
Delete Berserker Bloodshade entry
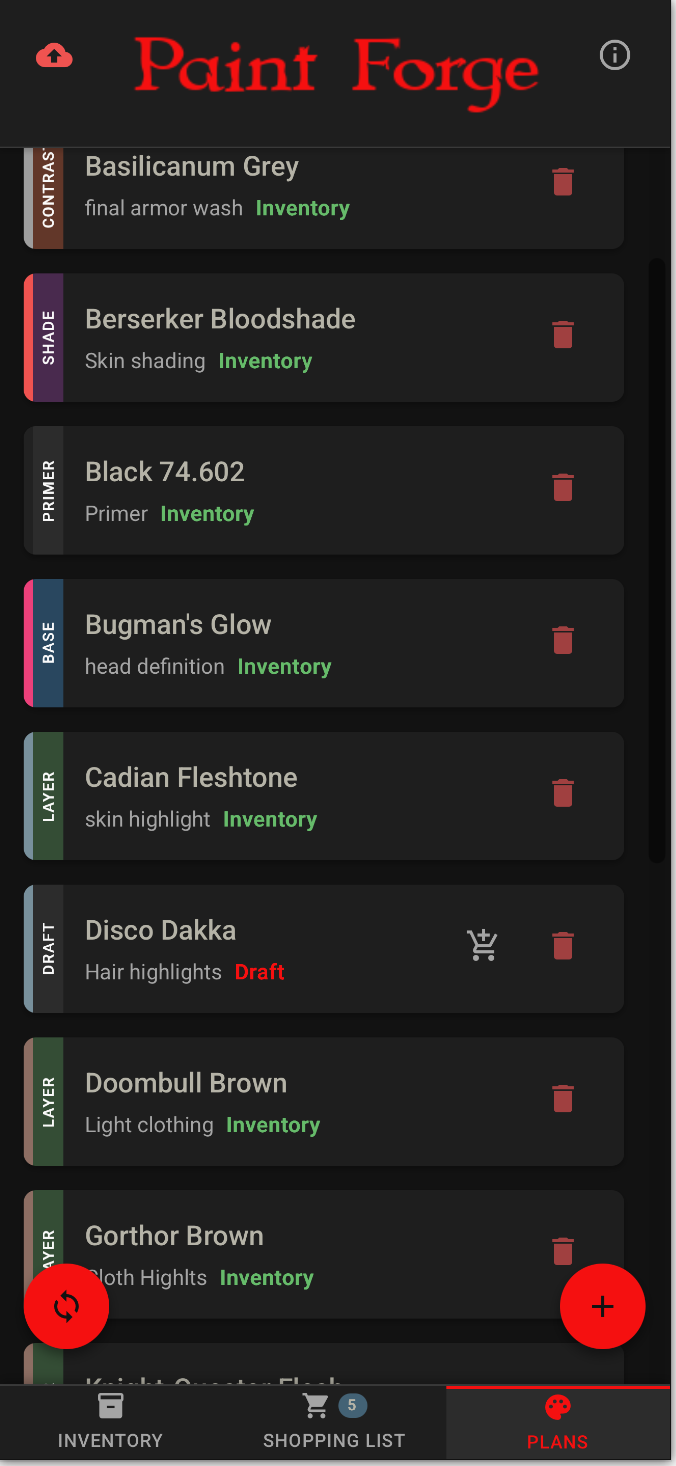pos(563,334)
